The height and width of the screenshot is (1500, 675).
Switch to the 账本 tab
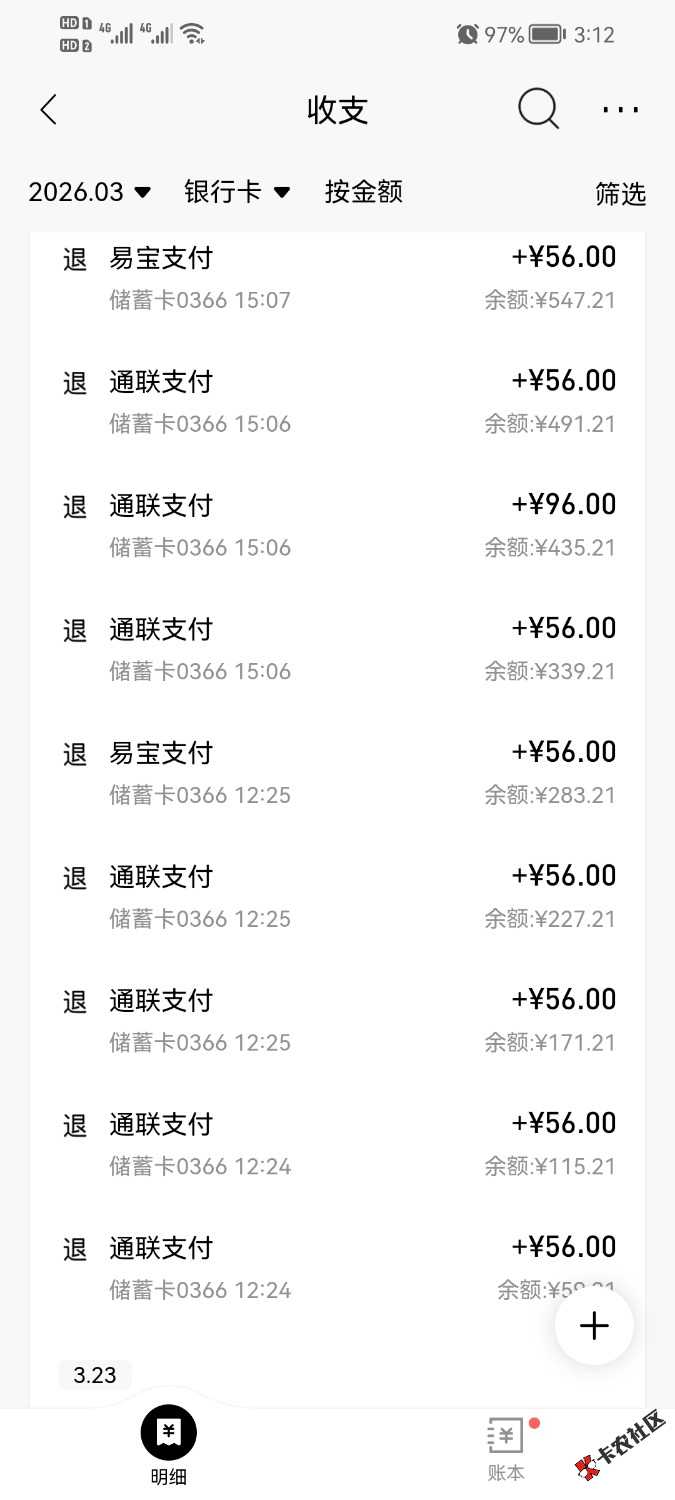(505, 1448)
